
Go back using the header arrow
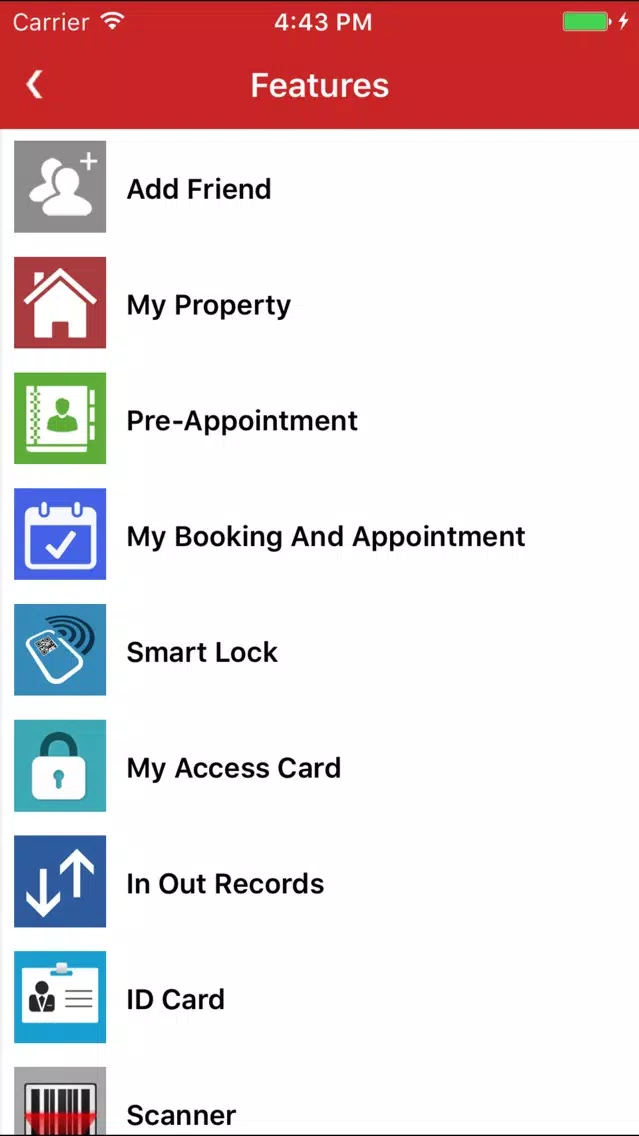[x=34, y=85]
